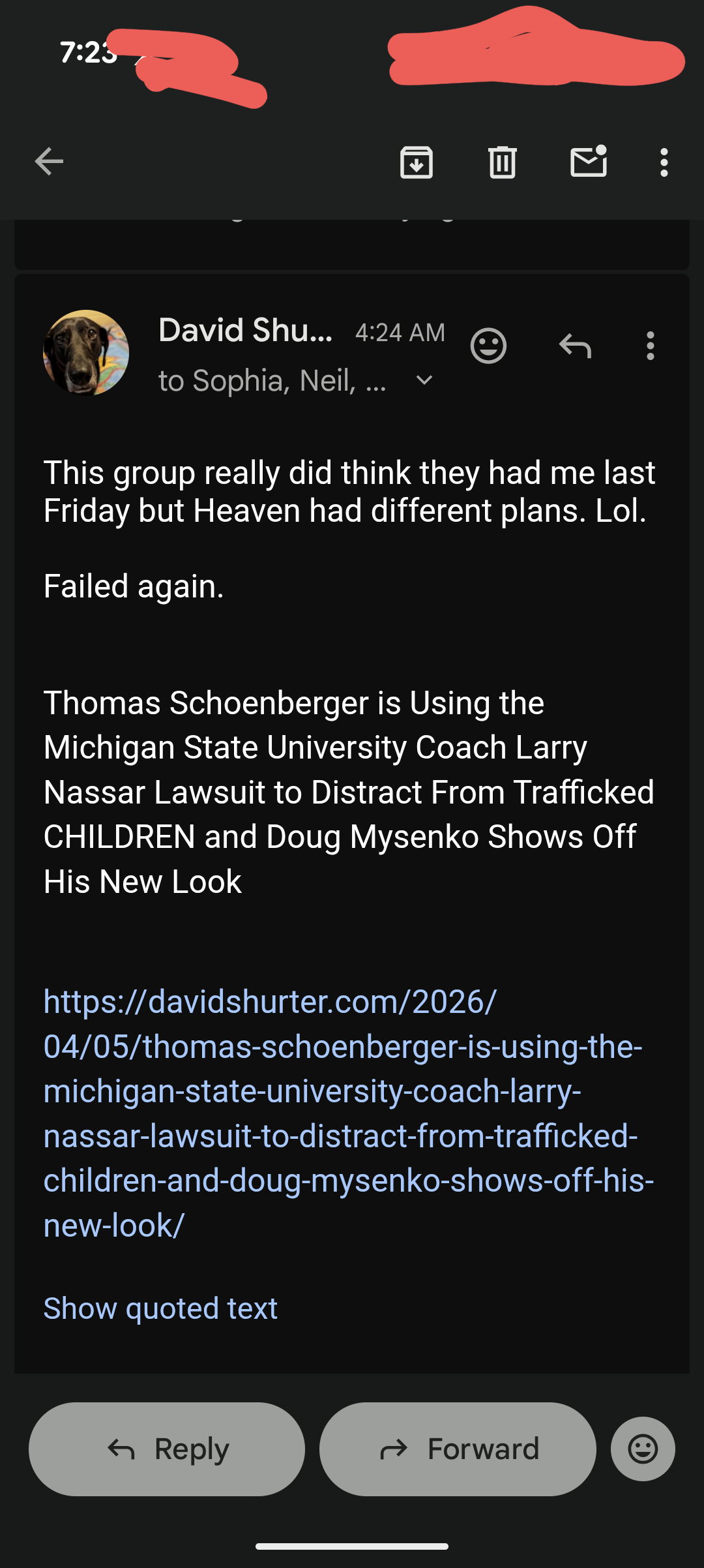Add emoji reaction beside David Shu's message
The width and height of the screenshot is (704, 1568).
click(x=488, y=346)
